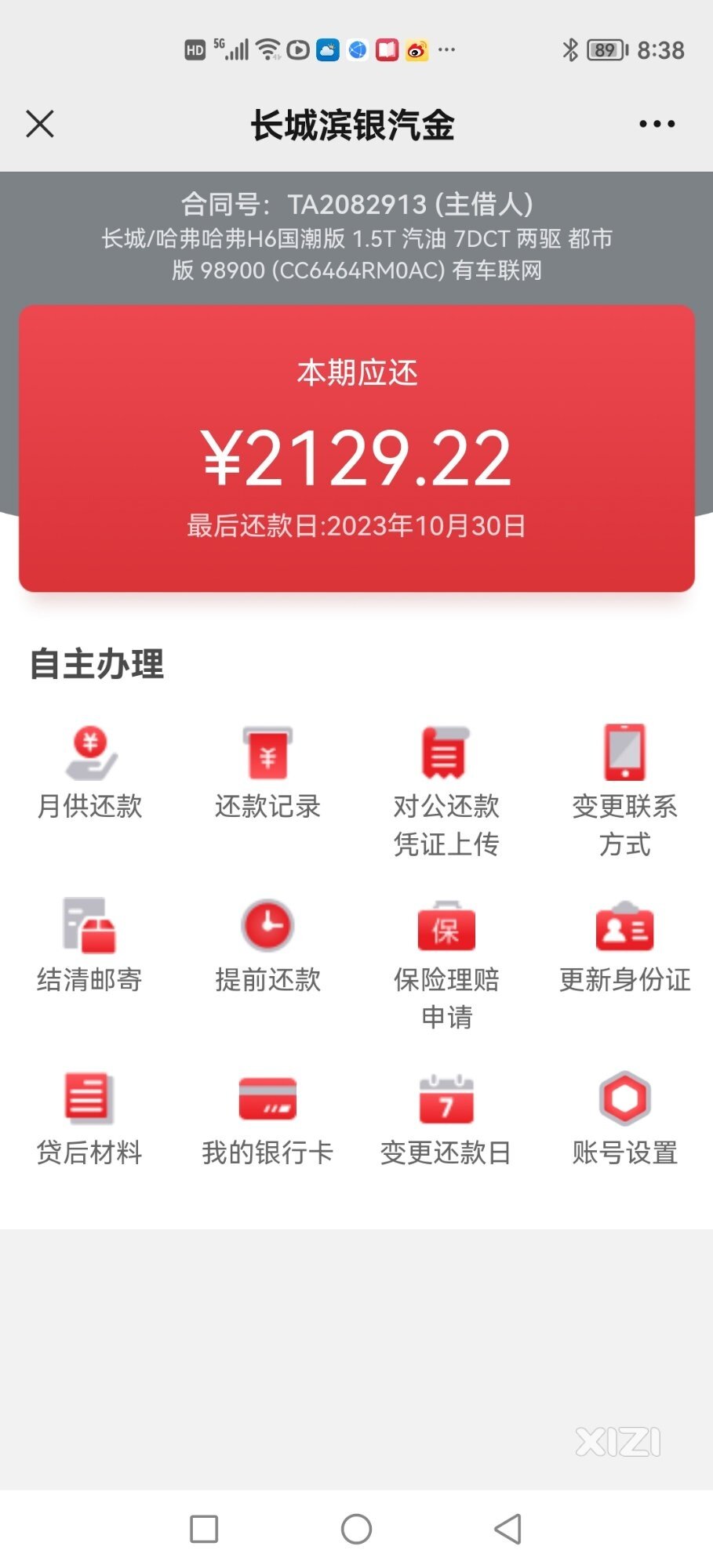Open 结清邮寄
713x1568 pixels.
point(89,946)
